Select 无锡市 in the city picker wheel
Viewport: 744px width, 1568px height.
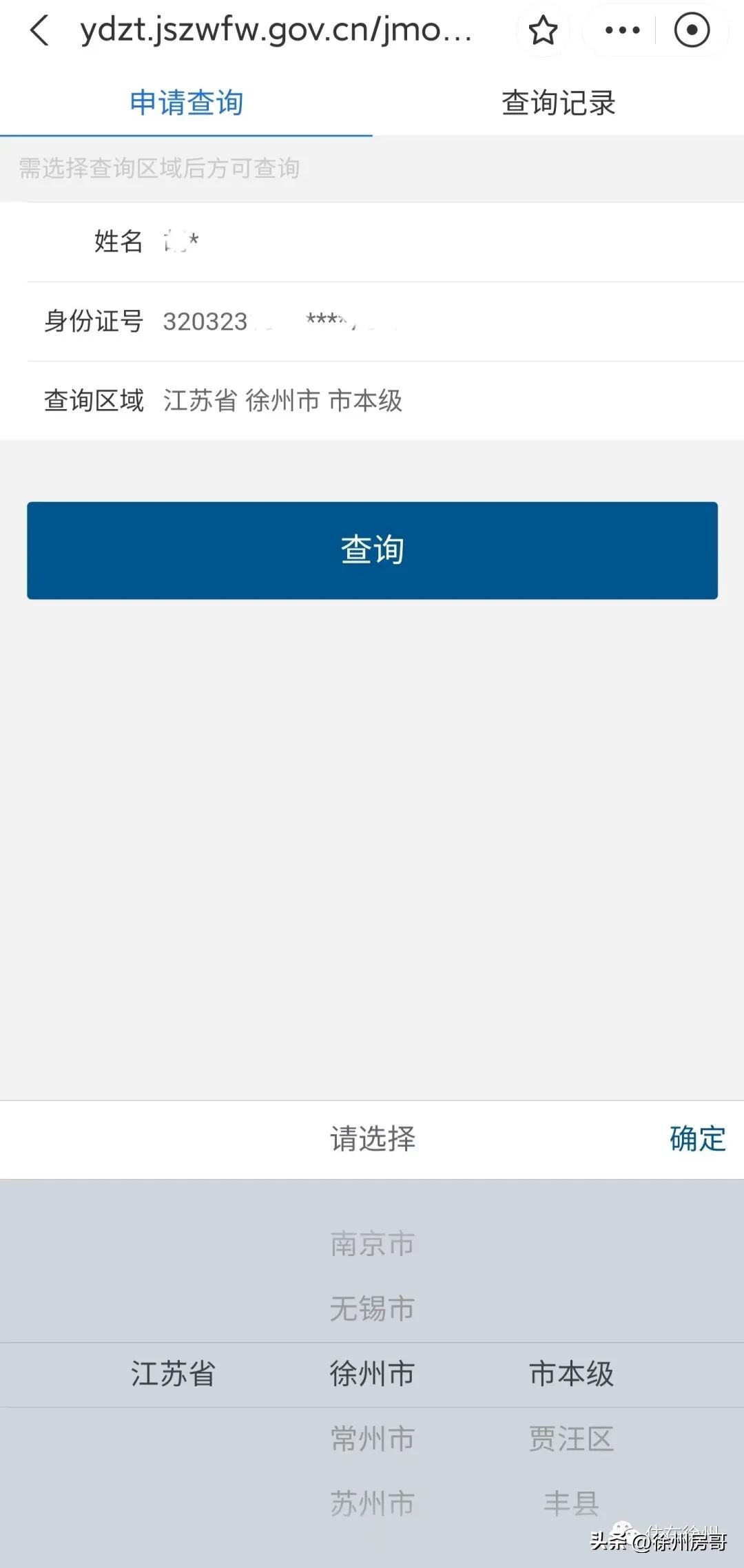pyautogui.click(x=372, y=1309)
